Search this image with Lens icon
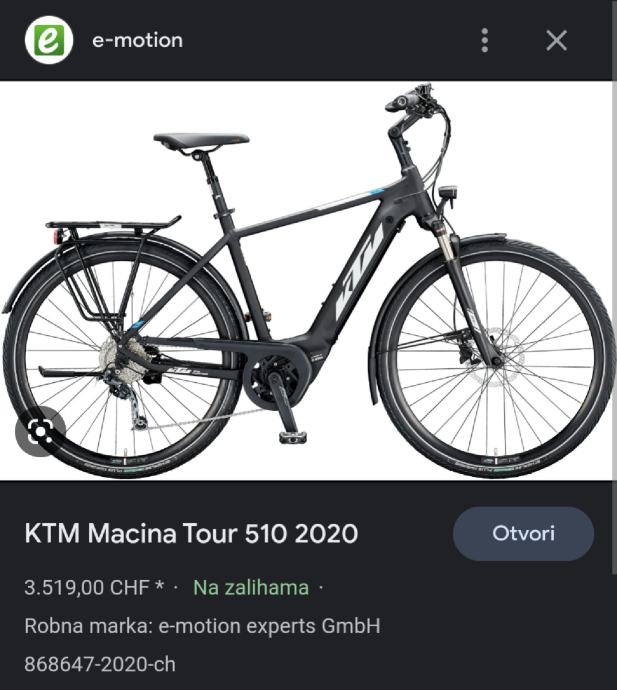The width and height of the screenshot is (617, 690). click(41, 432)
